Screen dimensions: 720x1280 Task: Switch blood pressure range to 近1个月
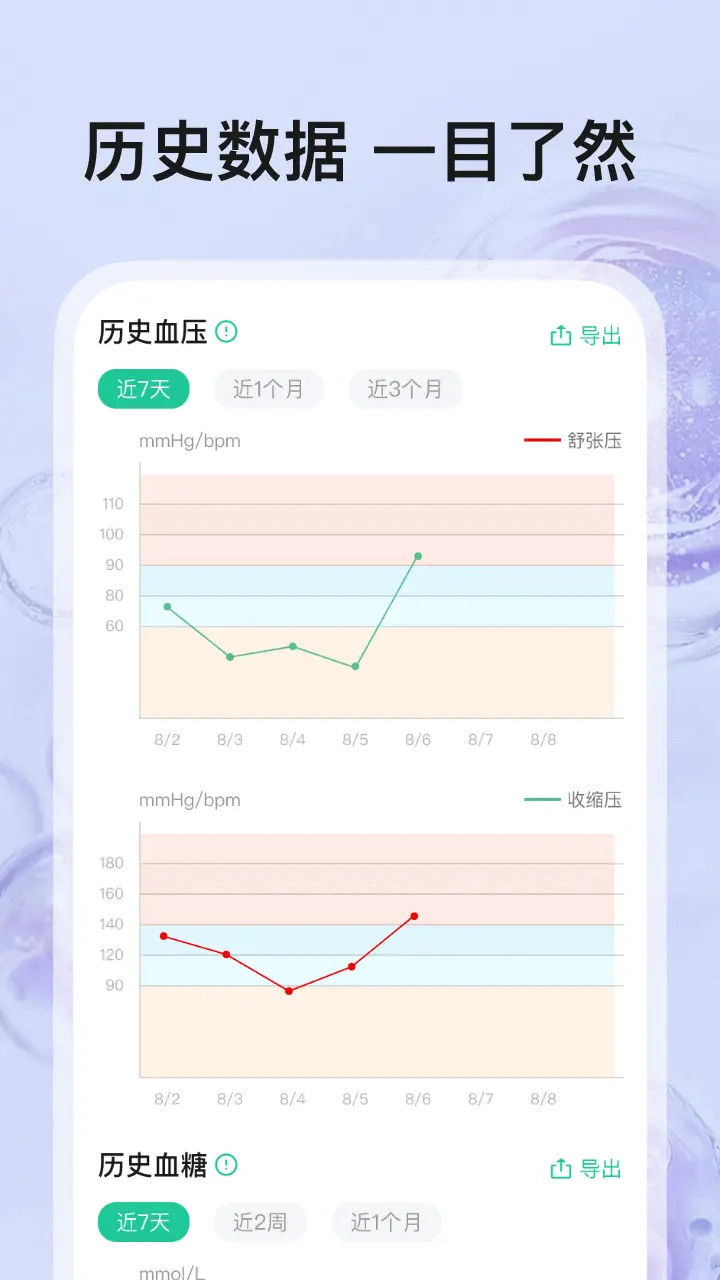[x=268, y=389]
